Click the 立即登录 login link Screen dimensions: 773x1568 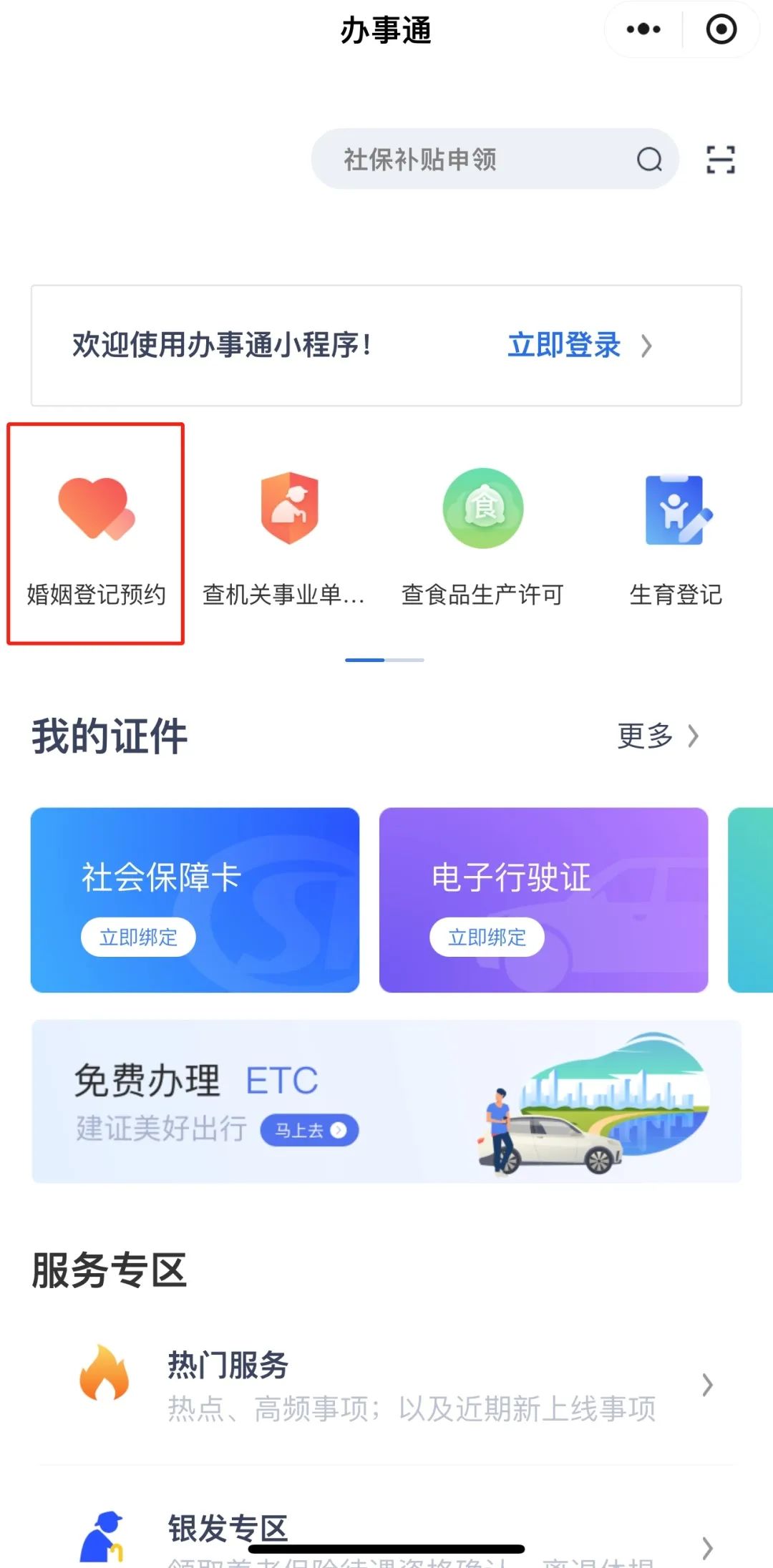pyautogui.click(x=563, y=346)
